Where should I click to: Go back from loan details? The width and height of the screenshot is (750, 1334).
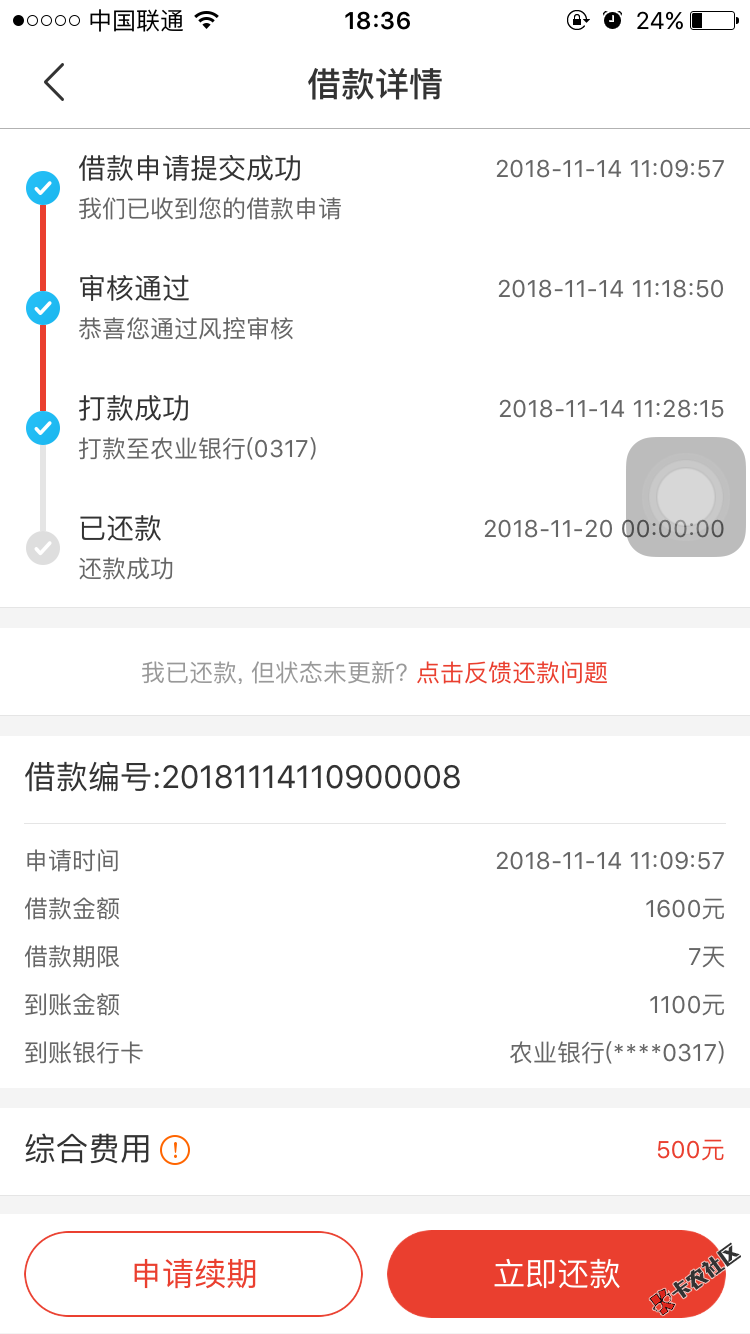coord(54,83)
